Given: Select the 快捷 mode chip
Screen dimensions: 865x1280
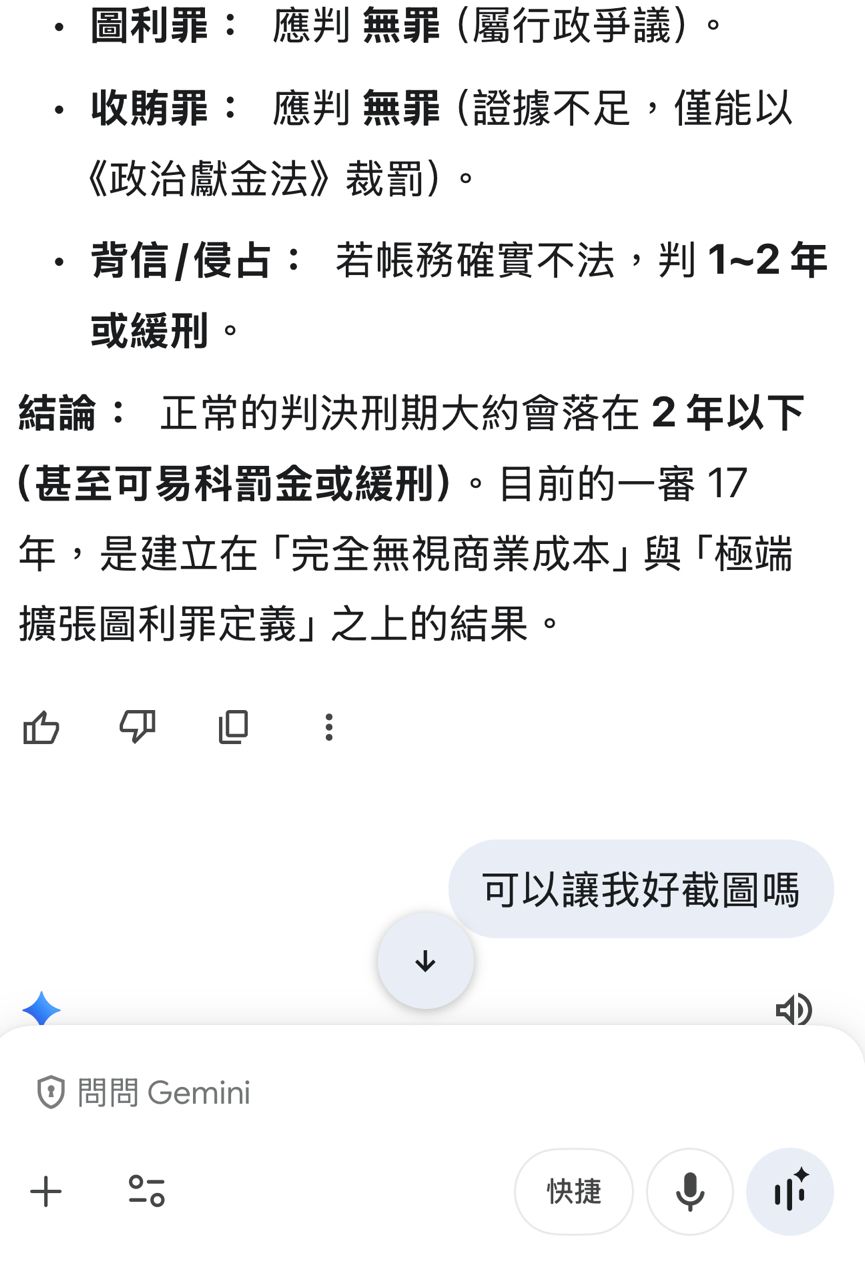Looking at the screenshot, I should pyautogui.click(x=574, y=1192).
